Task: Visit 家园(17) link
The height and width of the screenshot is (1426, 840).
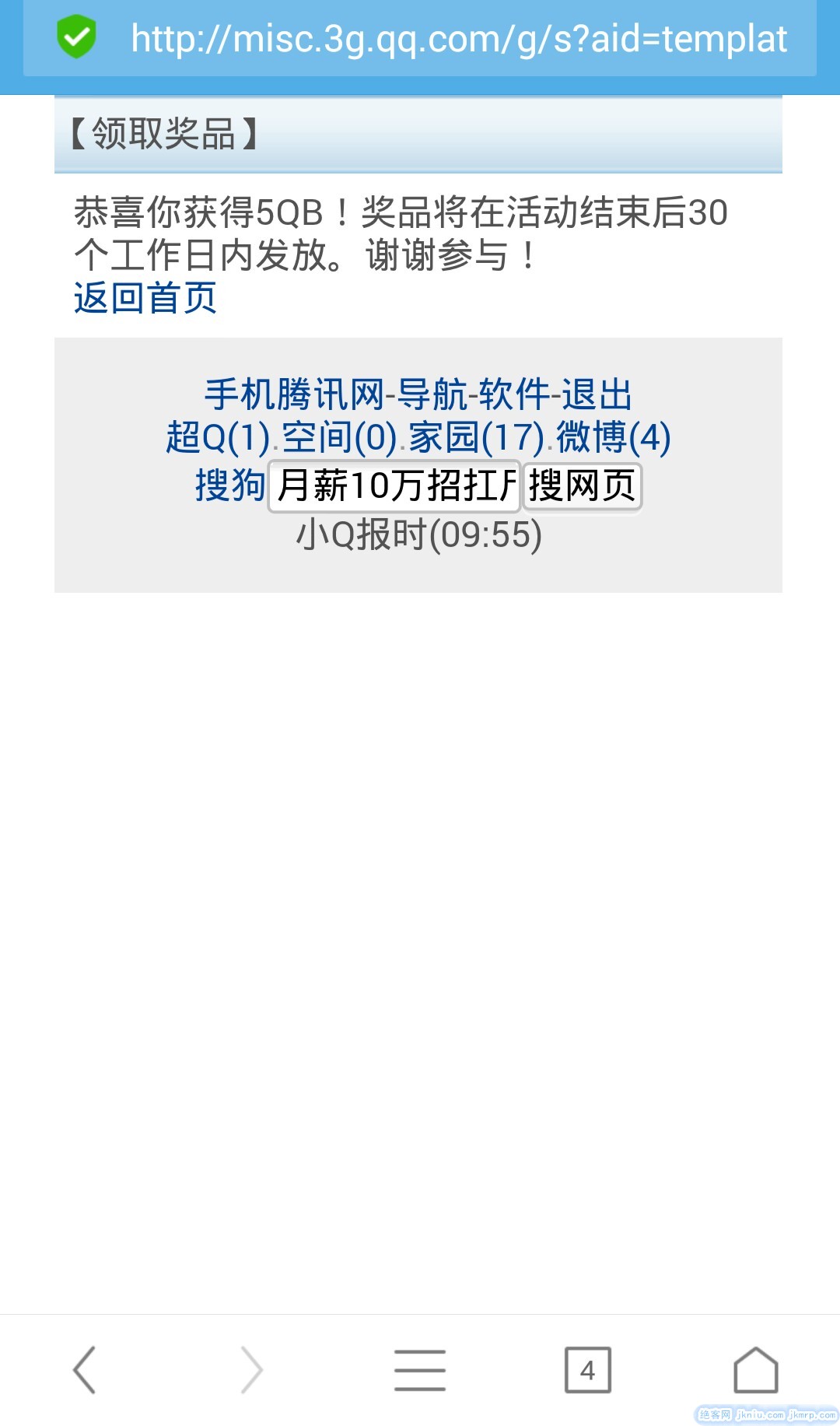Action: (x=476, y=437)
